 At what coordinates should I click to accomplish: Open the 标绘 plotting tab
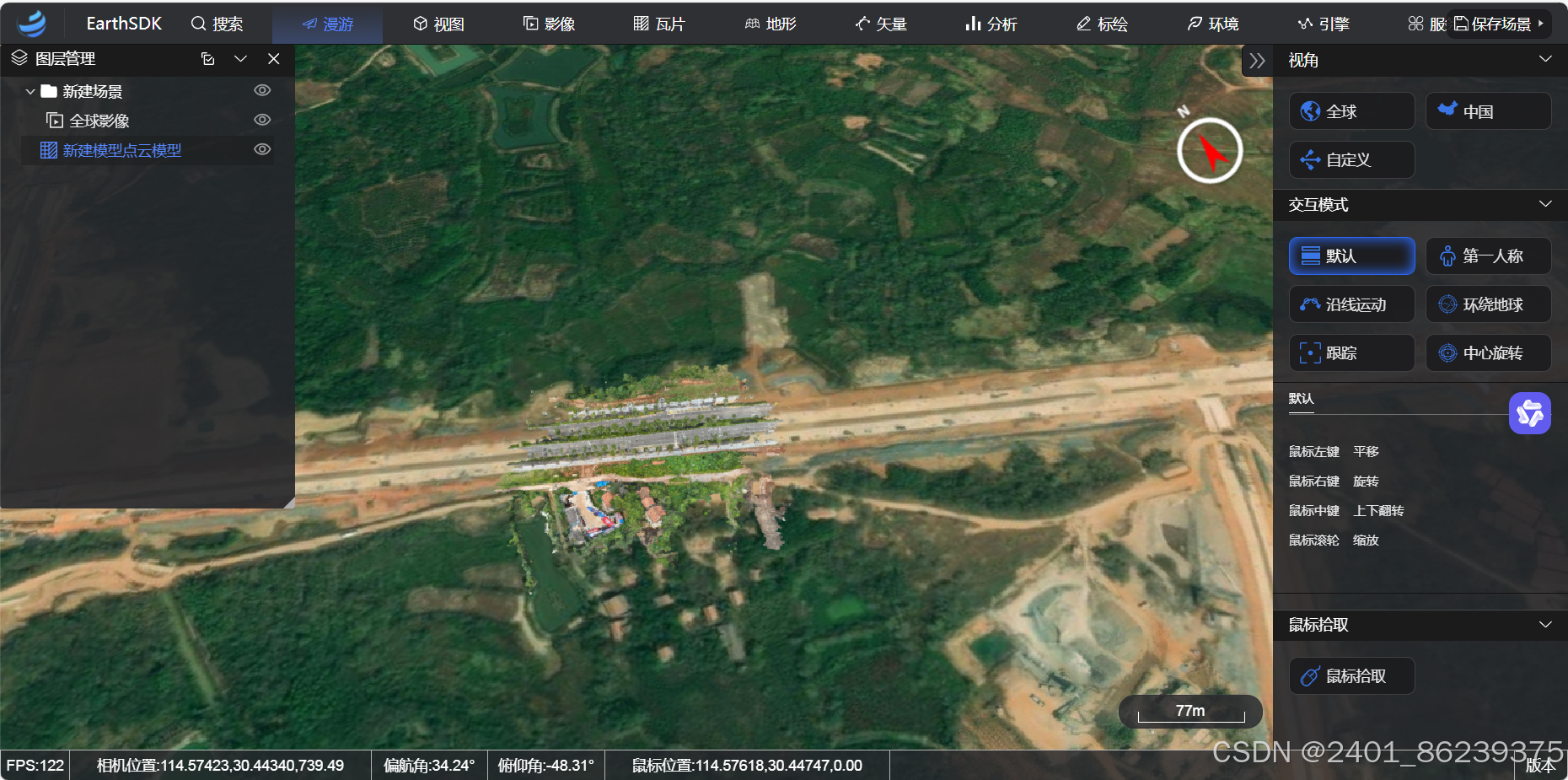coord(1102,24)
